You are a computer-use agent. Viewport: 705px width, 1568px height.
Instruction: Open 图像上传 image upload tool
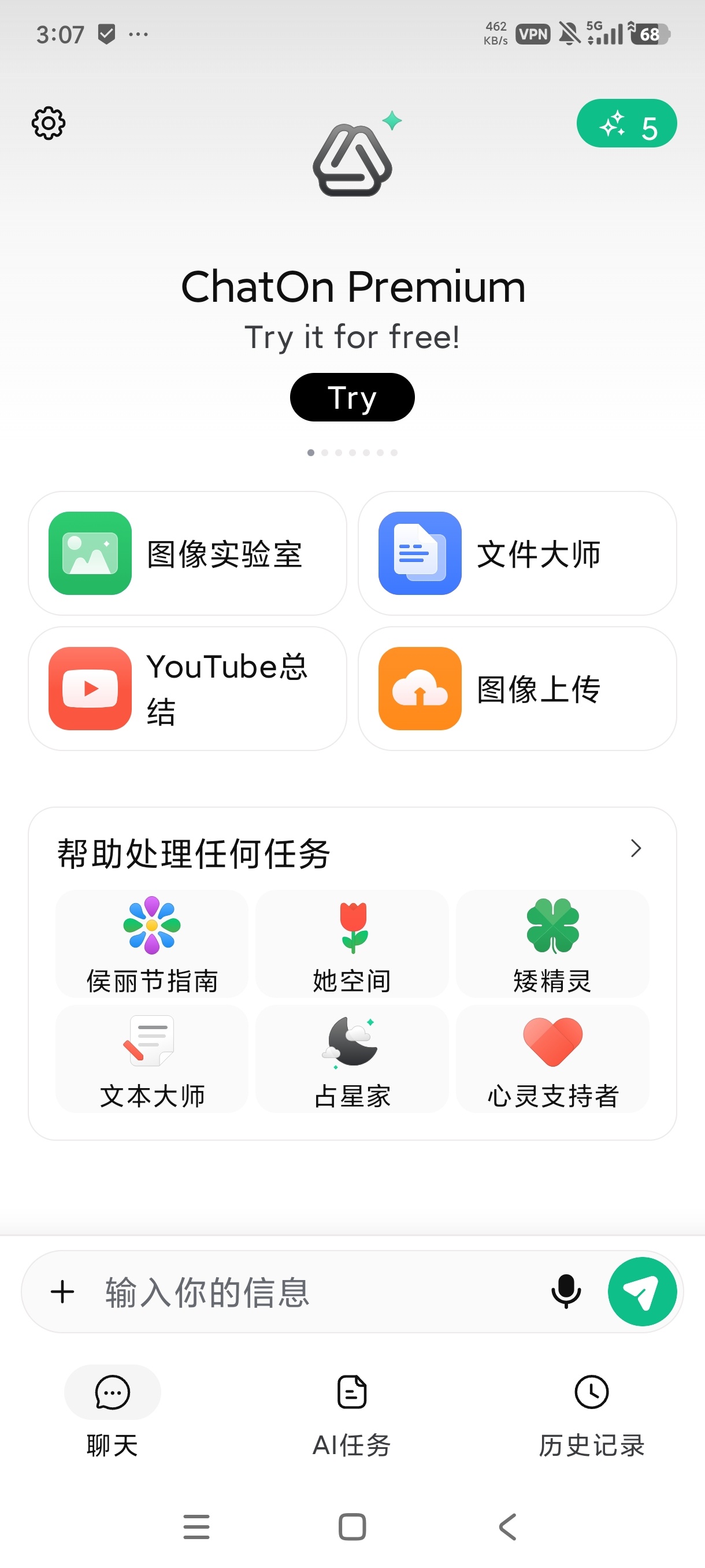(518, 688)
